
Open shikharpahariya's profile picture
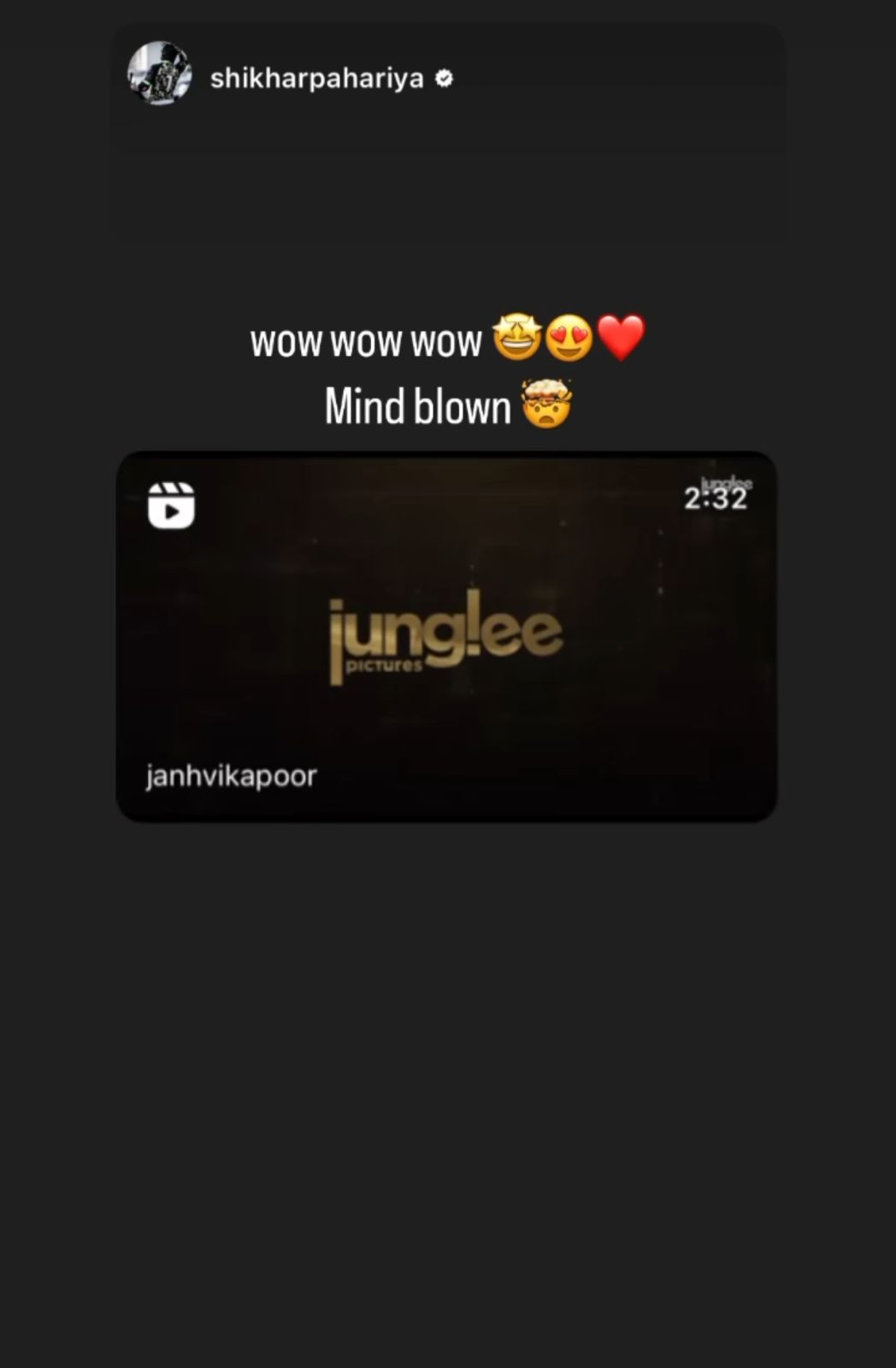pos(159,74)
